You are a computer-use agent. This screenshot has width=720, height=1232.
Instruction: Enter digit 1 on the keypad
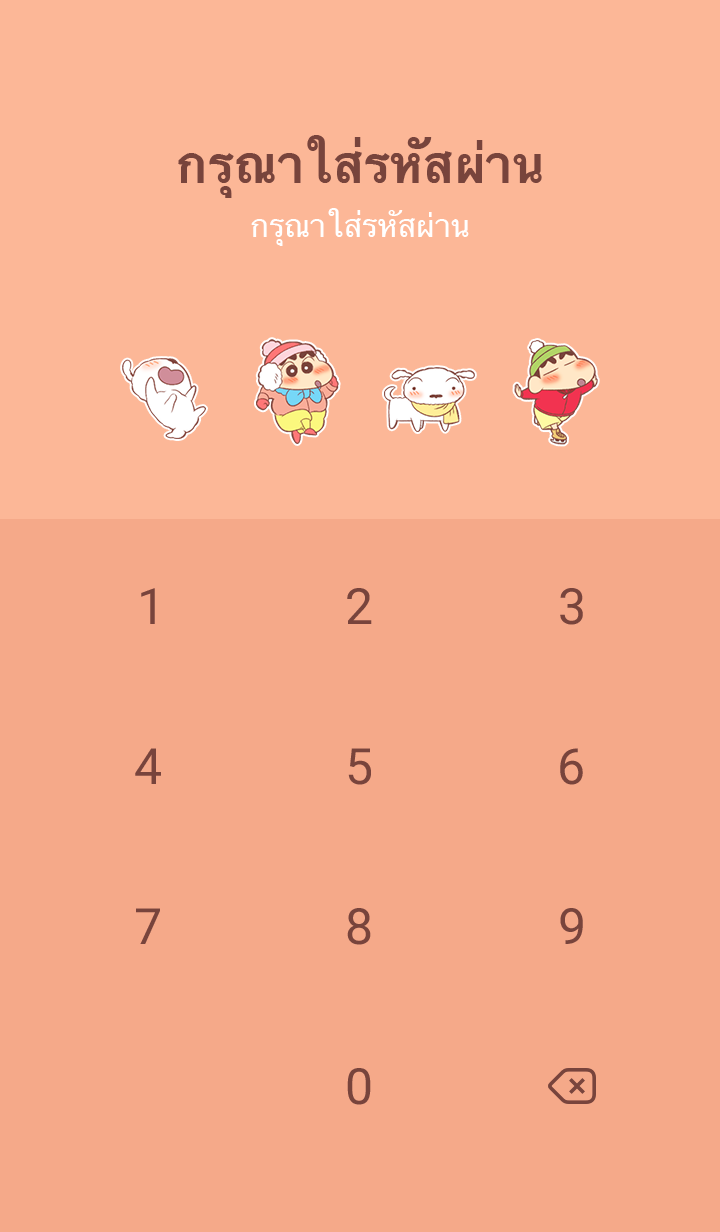tap(149, 607)
